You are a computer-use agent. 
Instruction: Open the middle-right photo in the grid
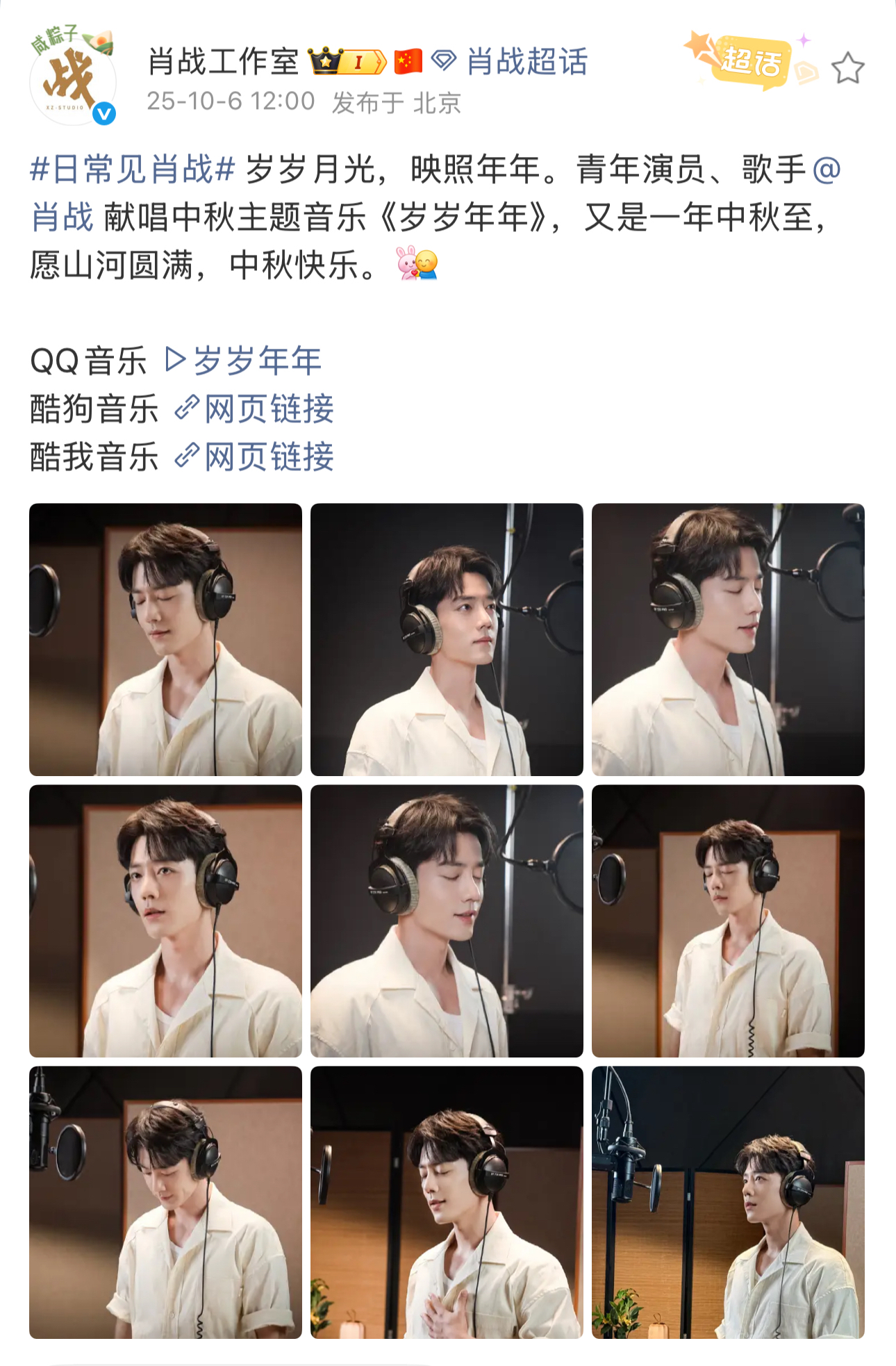point(728,921)
